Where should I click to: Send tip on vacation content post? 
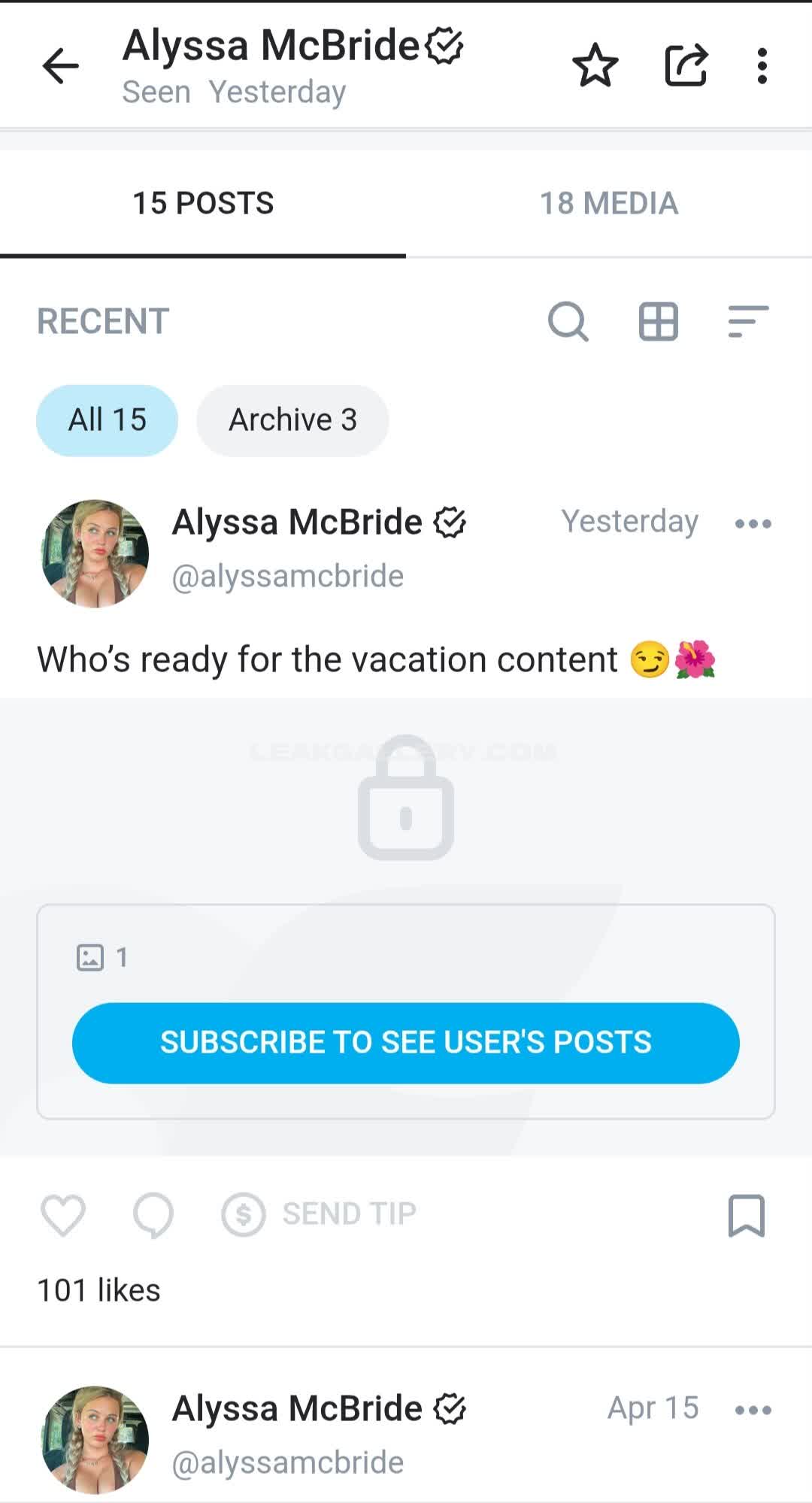coord(320,1214)
